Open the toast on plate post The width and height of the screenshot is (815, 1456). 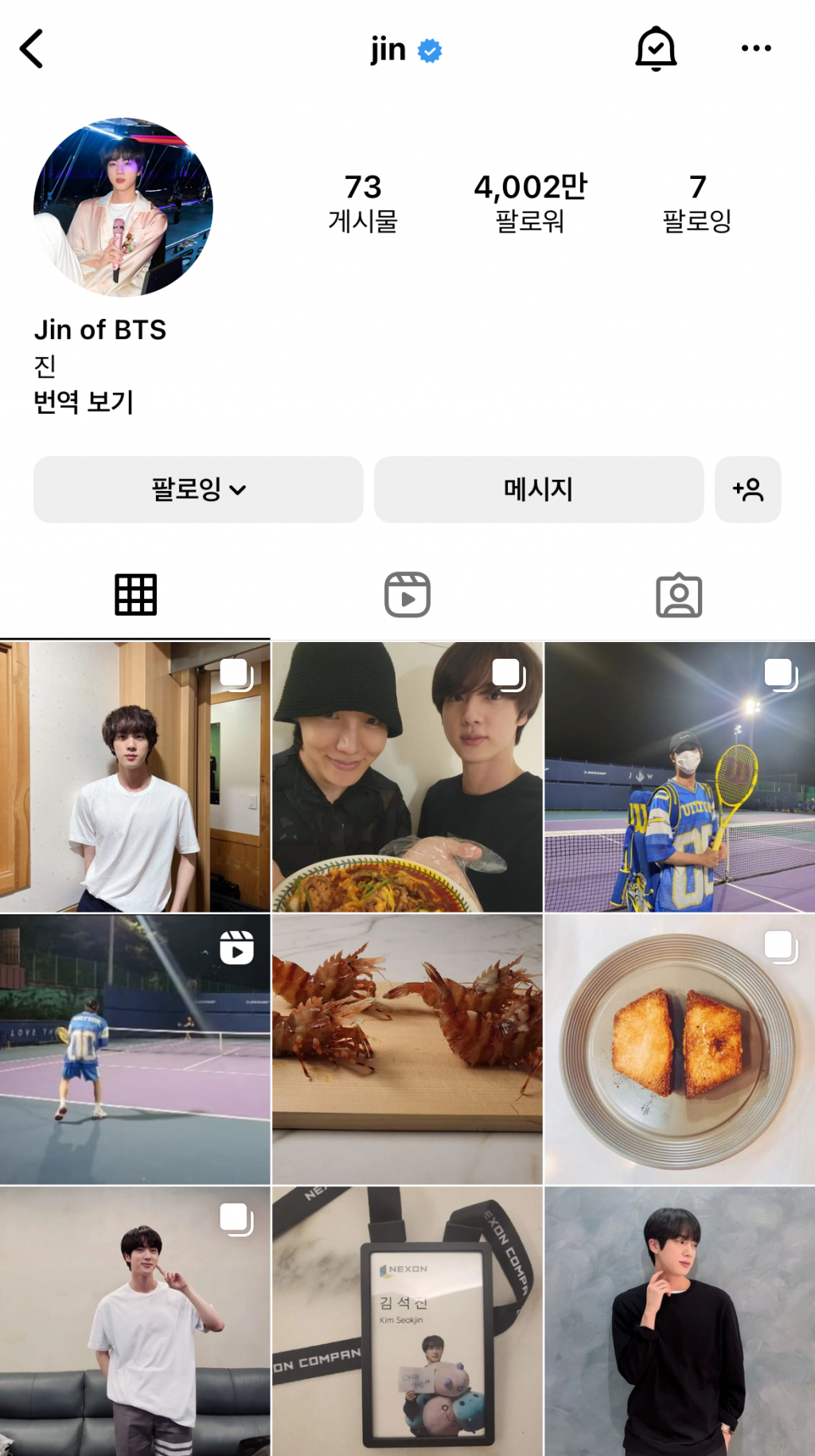tap(680, 1049)
